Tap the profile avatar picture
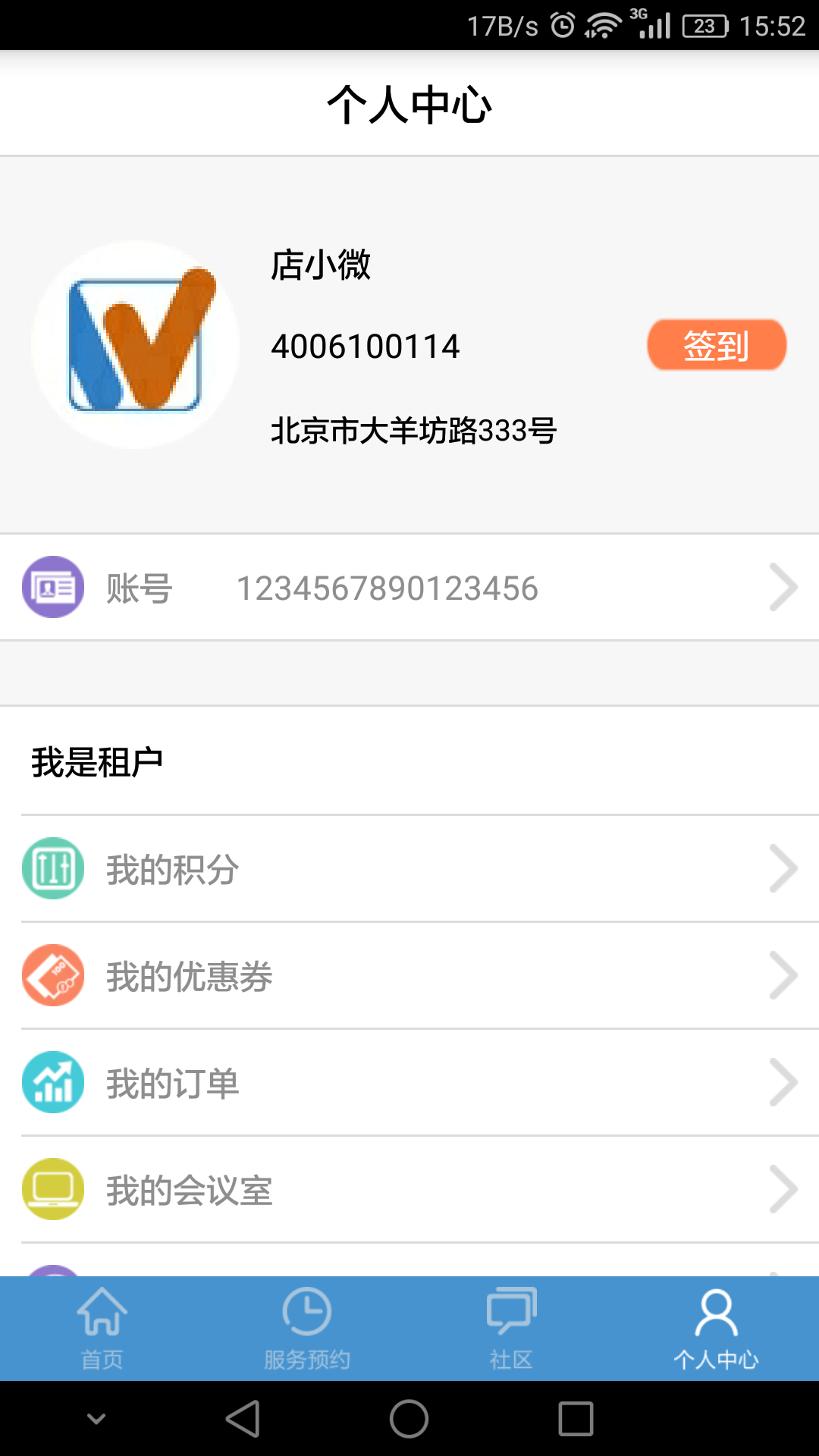The height and width of the screenshot is (1456, 819). pos(136,345)
